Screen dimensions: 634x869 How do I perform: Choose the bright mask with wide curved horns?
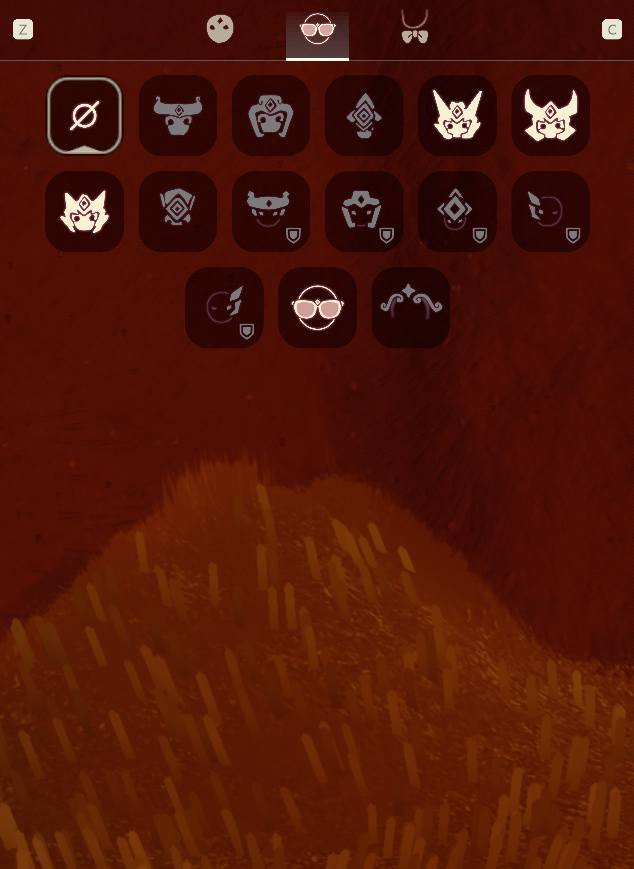tap(551, 116)
